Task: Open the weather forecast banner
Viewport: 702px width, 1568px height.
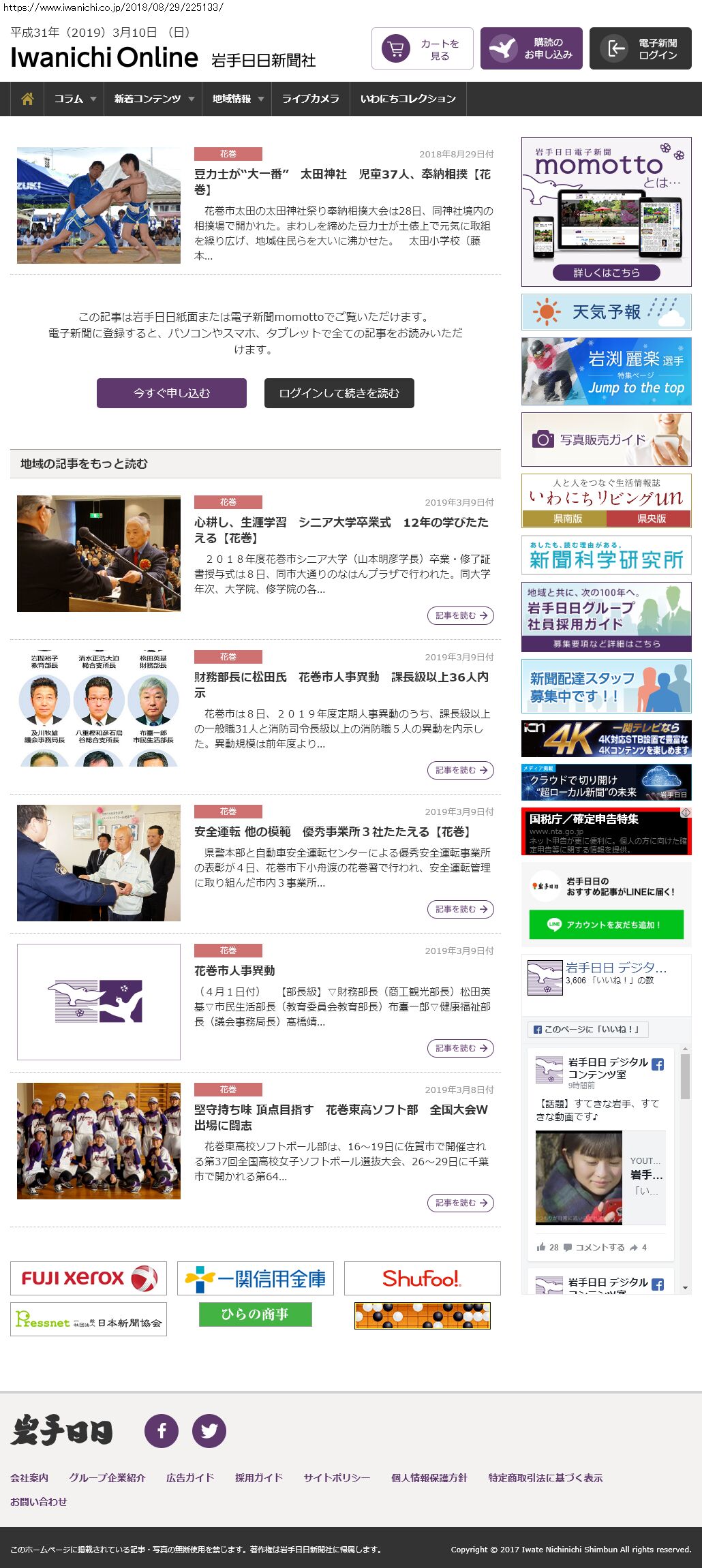Action: [x=606, y=312]
